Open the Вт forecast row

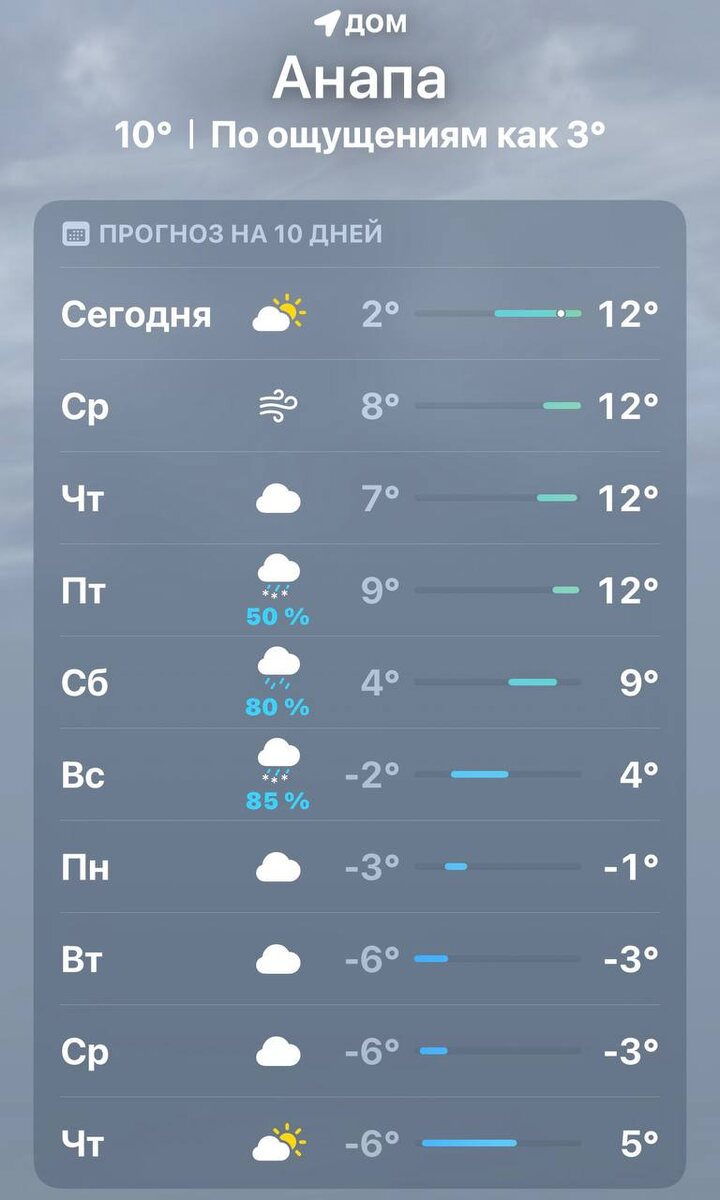click(x=360, y=960)
